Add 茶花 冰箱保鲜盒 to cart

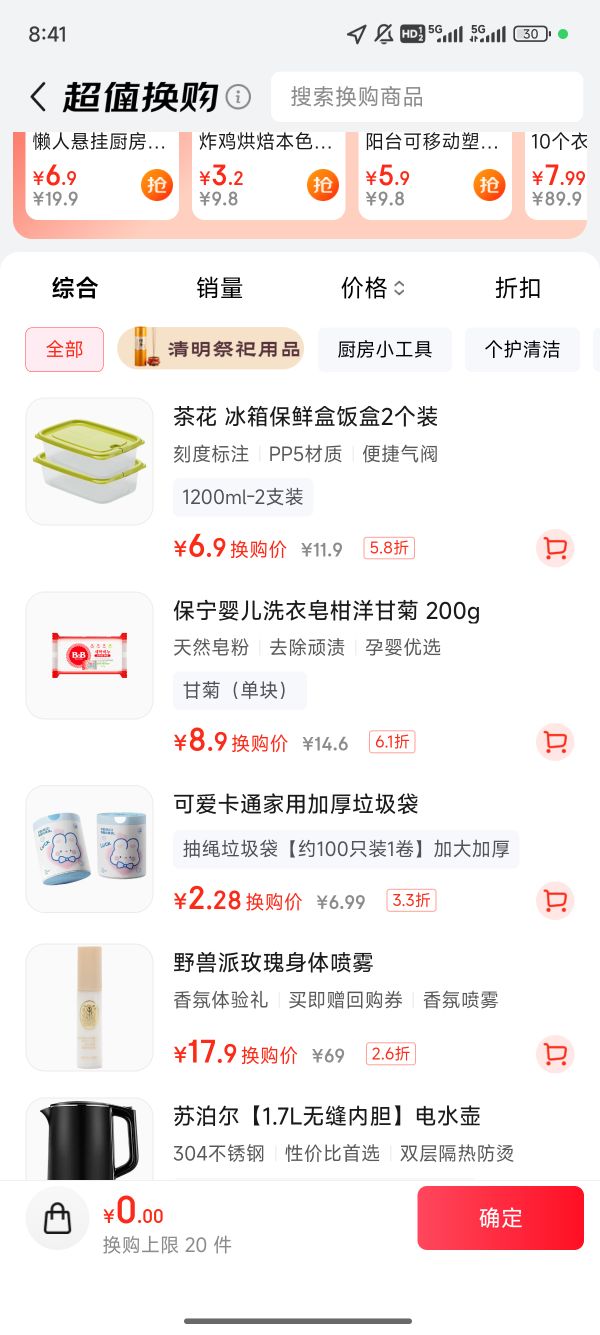coord(555,548)
